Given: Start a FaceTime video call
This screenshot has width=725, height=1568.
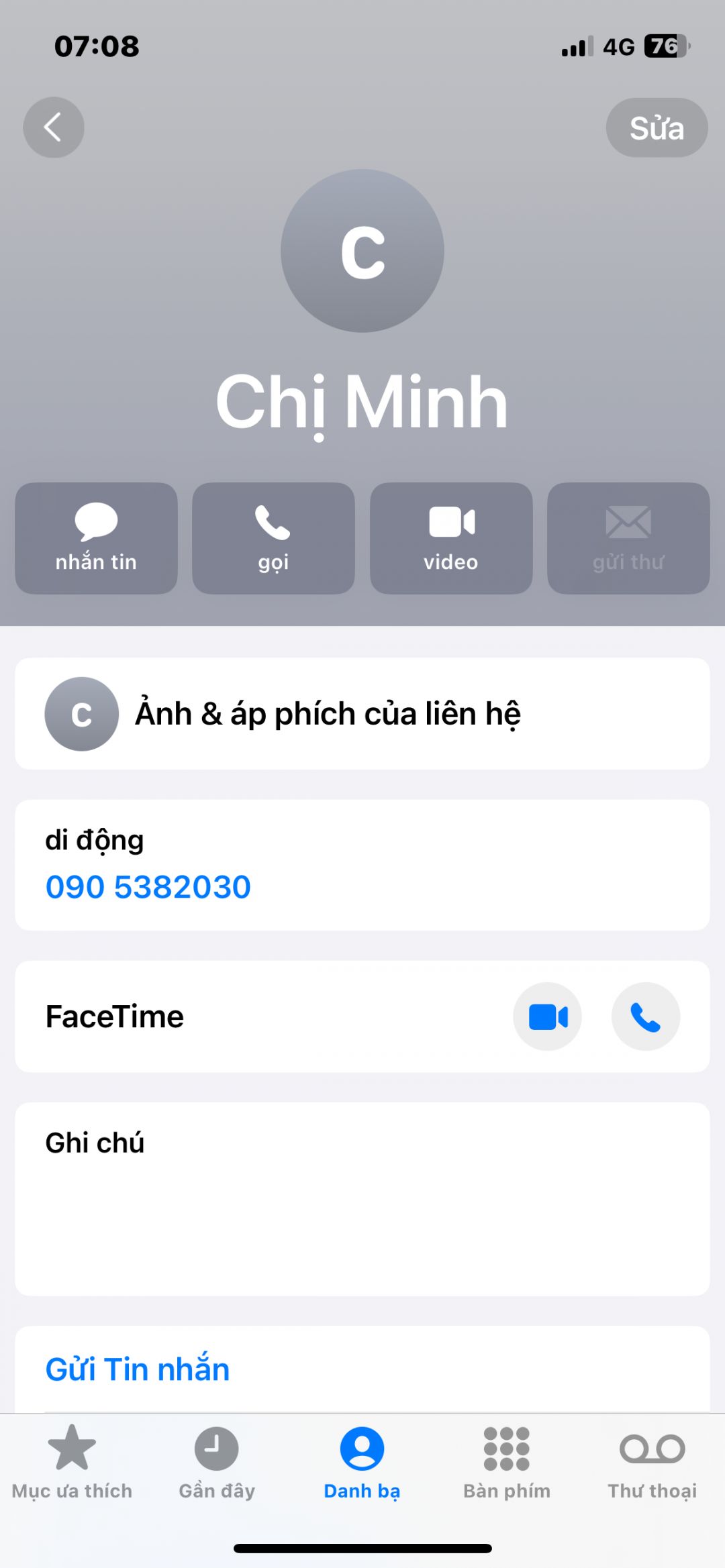Looking at the screenshot, I should coord(547,1016).
